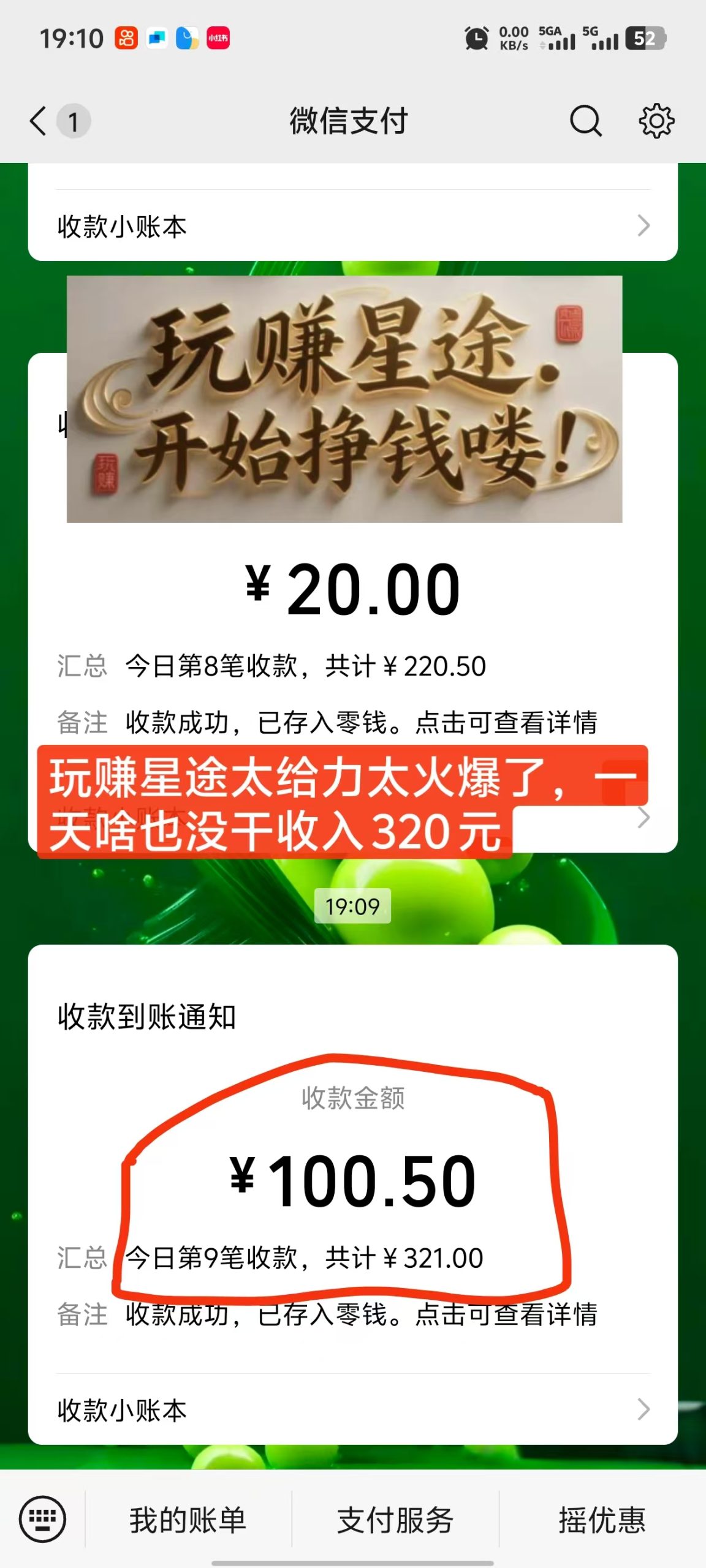706x1568 pixels.
Task: Select 摇优惠 menu
Action: tap(602, 1520)
